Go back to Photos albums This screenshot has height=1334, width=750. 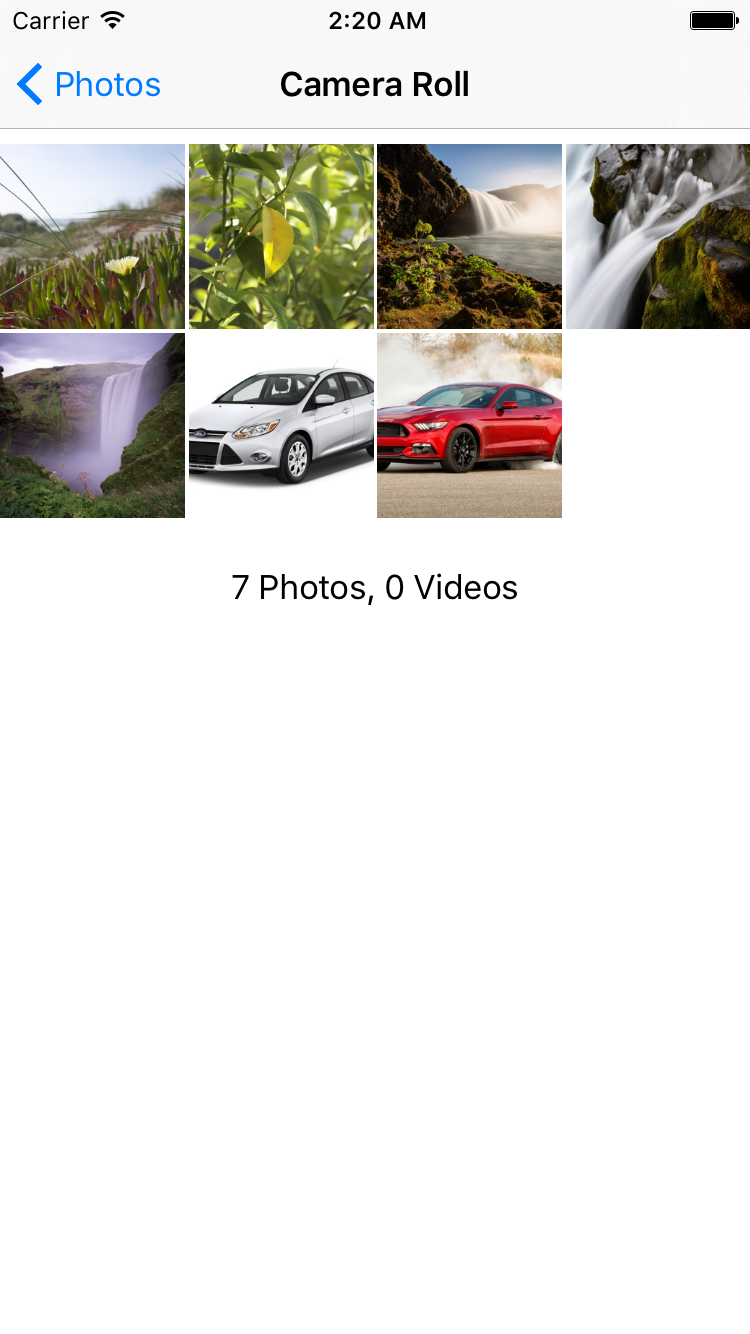pyautogui.click(x=89, y=85)
